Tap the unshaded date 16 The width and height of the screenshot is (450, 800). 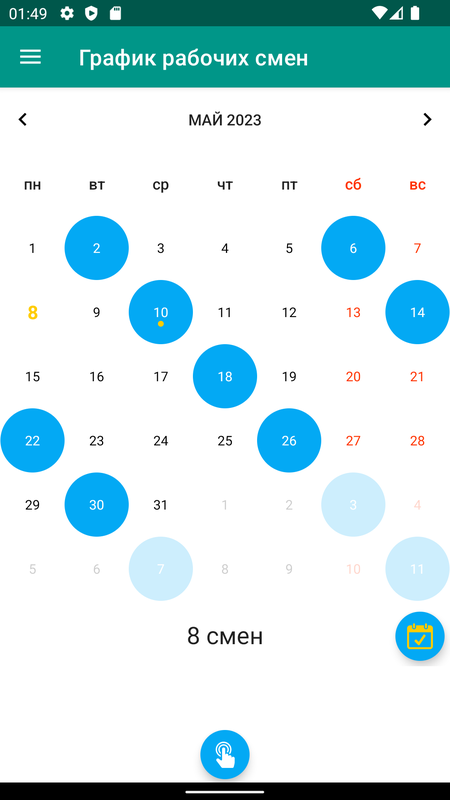[96, 377]
